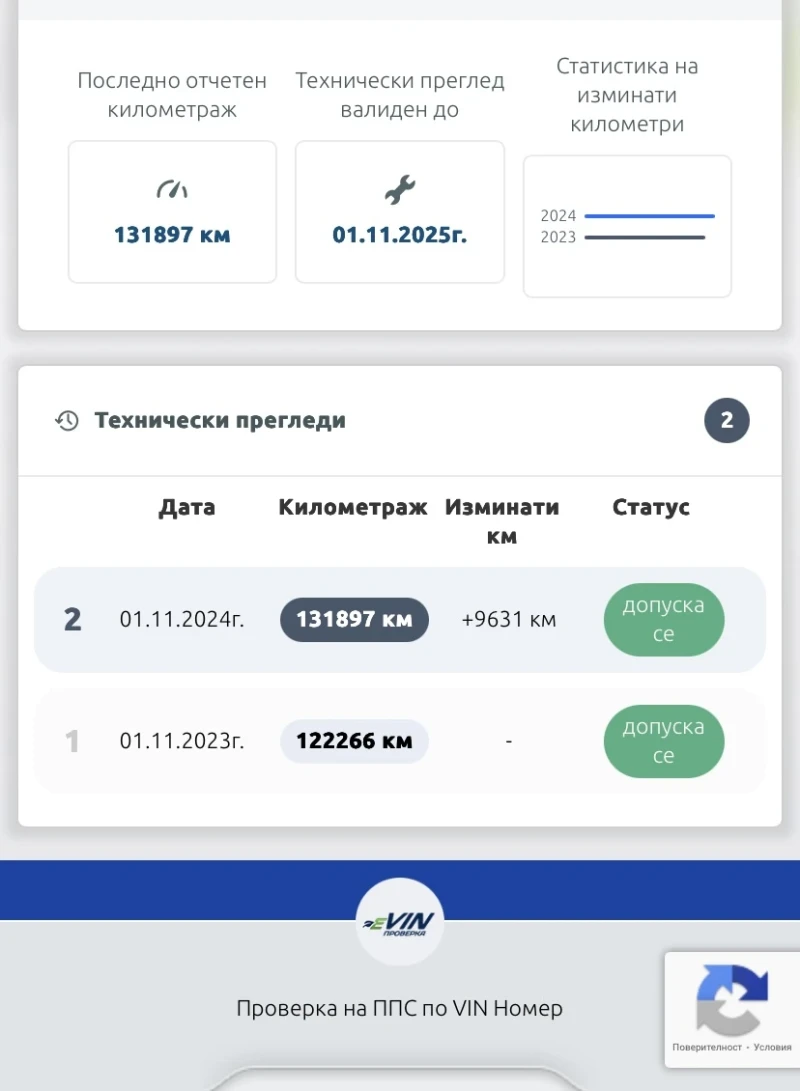Expand the Технически прегледи section
Image resolution: width=800 pixels, height=1091 pixels.
219,420
